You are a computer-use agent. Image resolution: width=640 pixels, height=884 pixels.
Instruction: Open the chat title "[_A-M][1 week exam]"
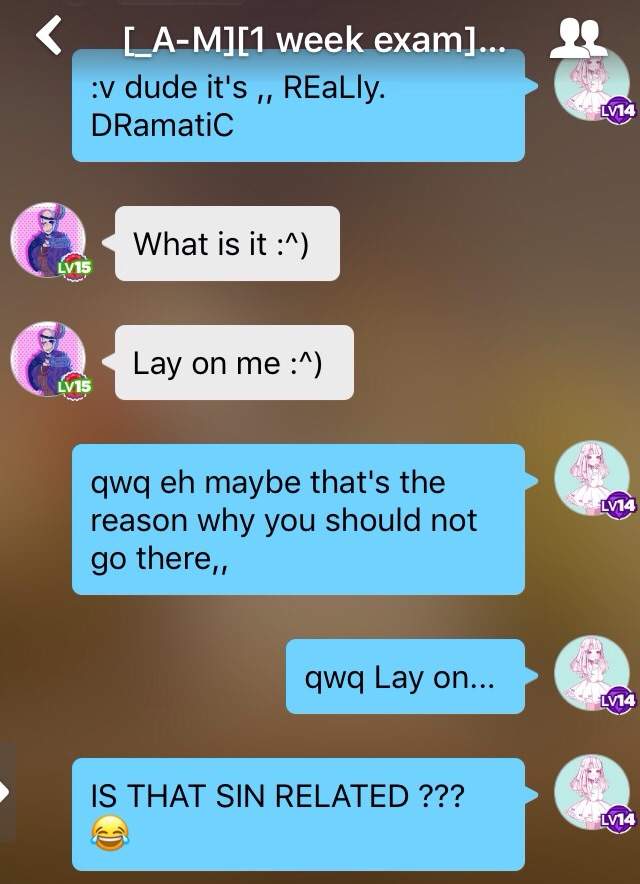coord(315,39)
